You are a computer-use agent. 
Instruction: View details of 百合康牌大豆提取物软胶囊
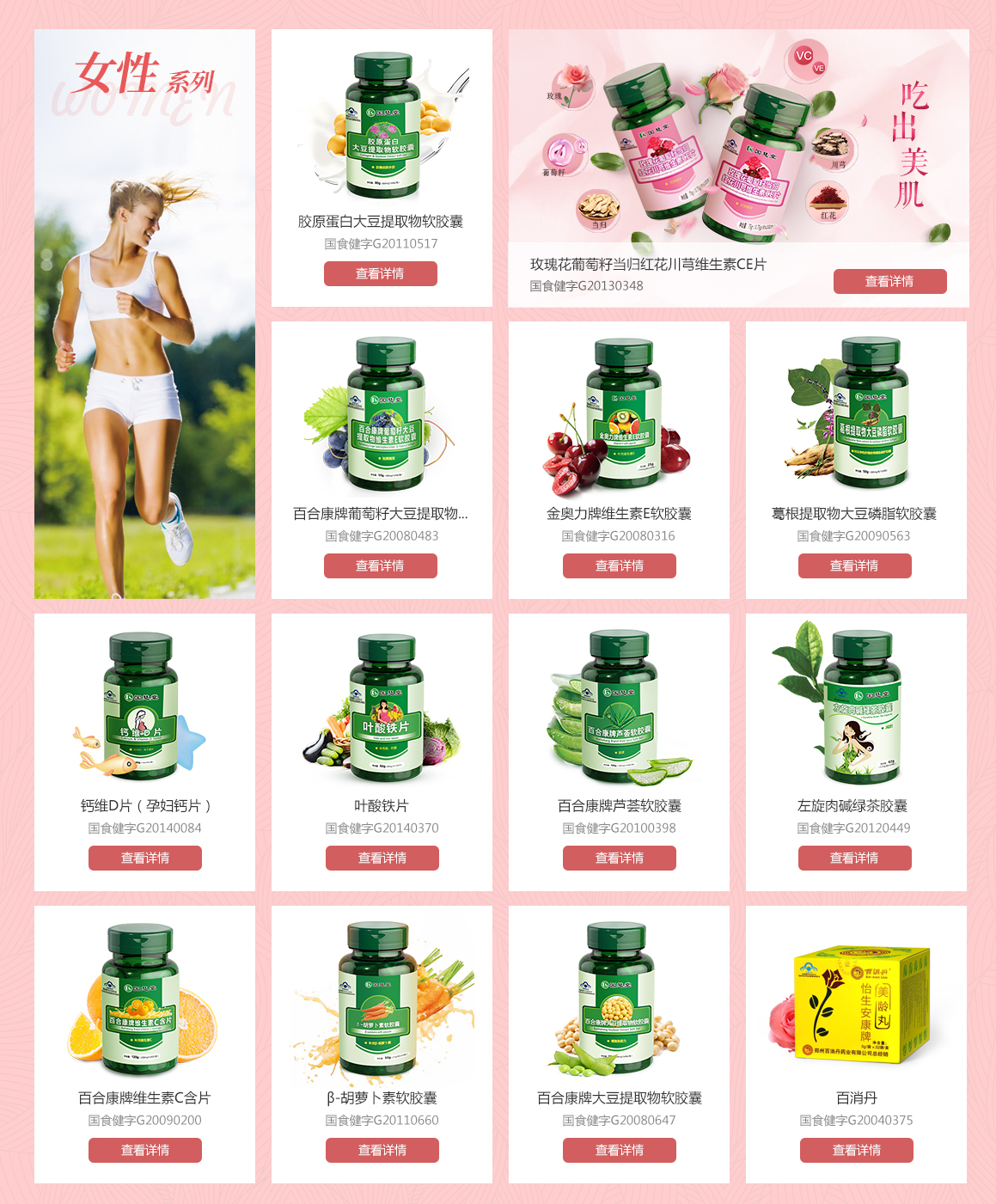[619, 1150]
